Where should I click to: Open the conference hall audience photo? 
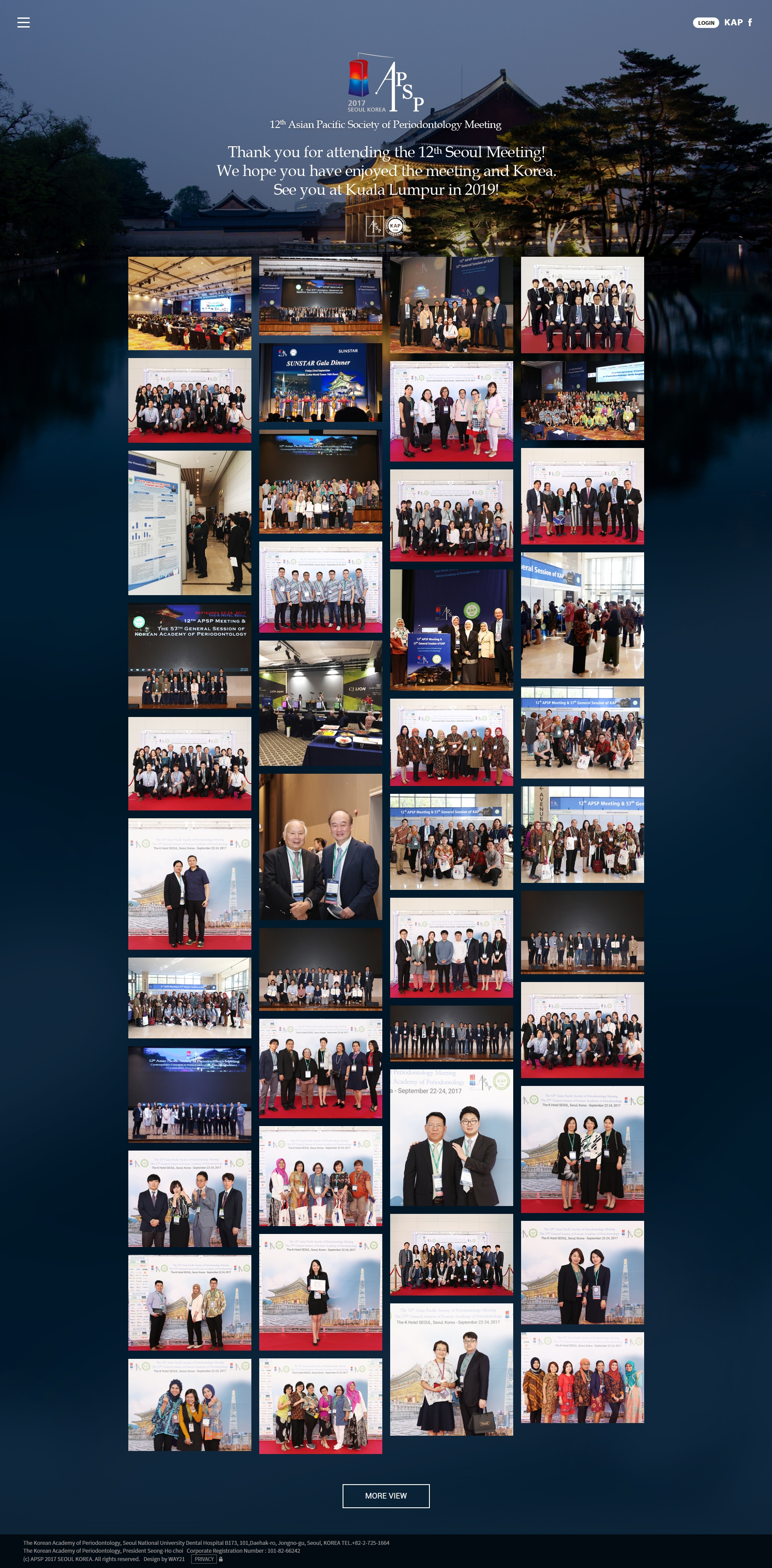coord(189,303)
